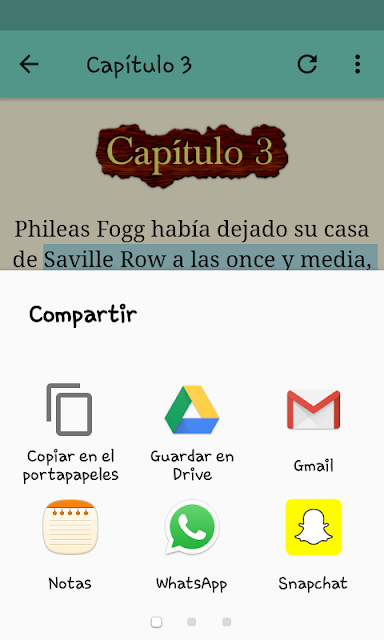Send the selection to Notas
This screenshot has width=384, height=640.
point(70,545)
